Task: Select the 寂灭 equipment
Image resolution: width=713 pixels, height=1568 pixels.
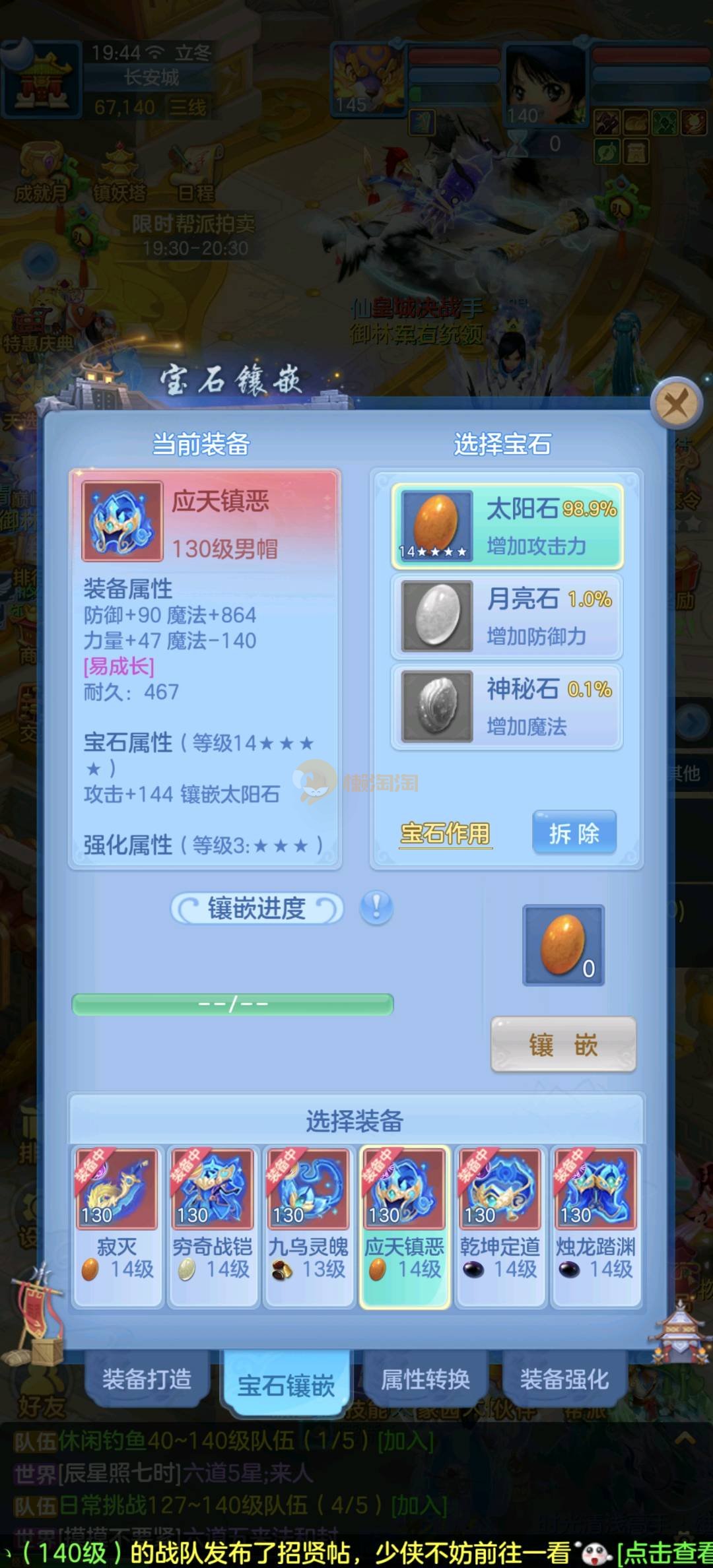Action: click(117, 1225)
